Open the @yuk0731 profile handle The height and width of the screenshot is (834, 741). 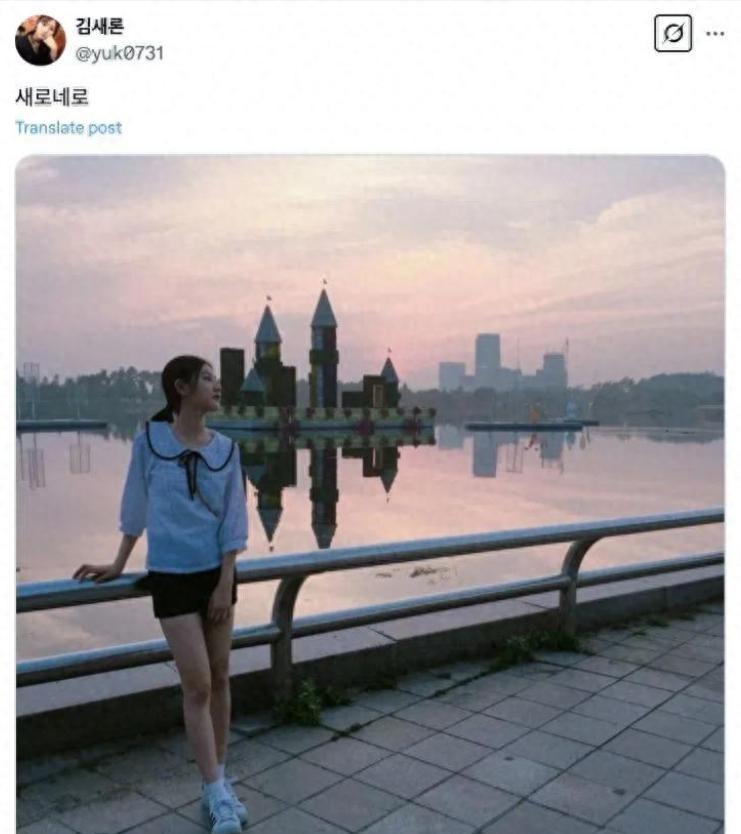[x=119, y=53]
